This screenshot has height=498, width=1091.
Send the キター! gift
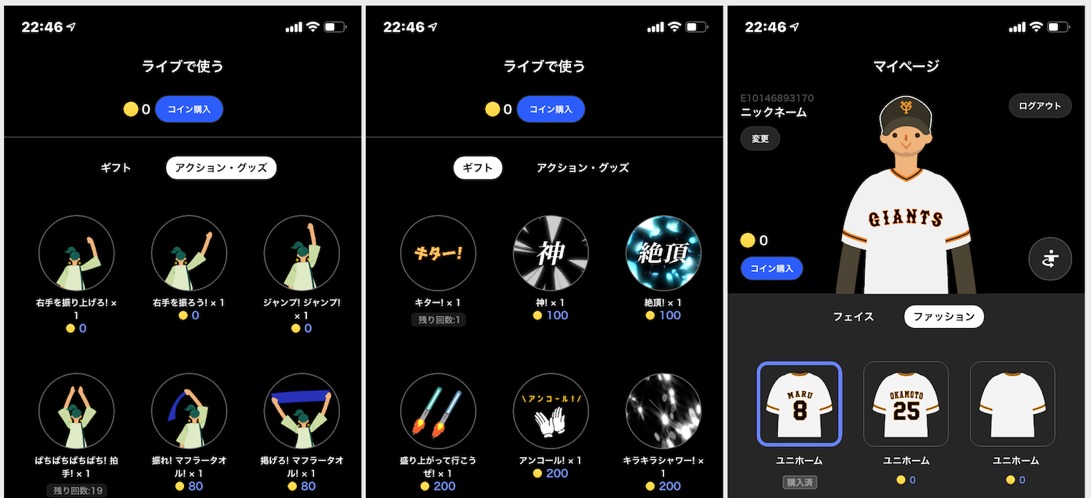pos(438,253)
